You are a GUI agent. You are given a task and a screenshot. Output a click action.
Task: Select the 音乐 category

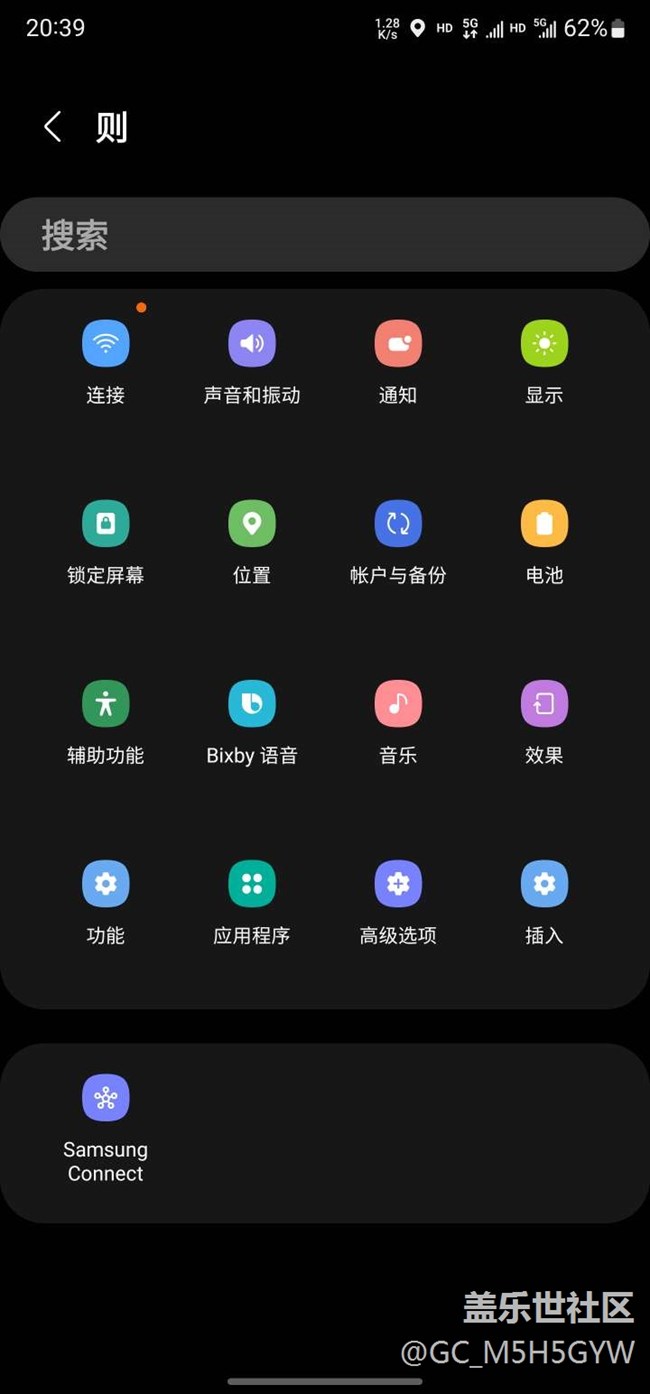pos(398,705)
